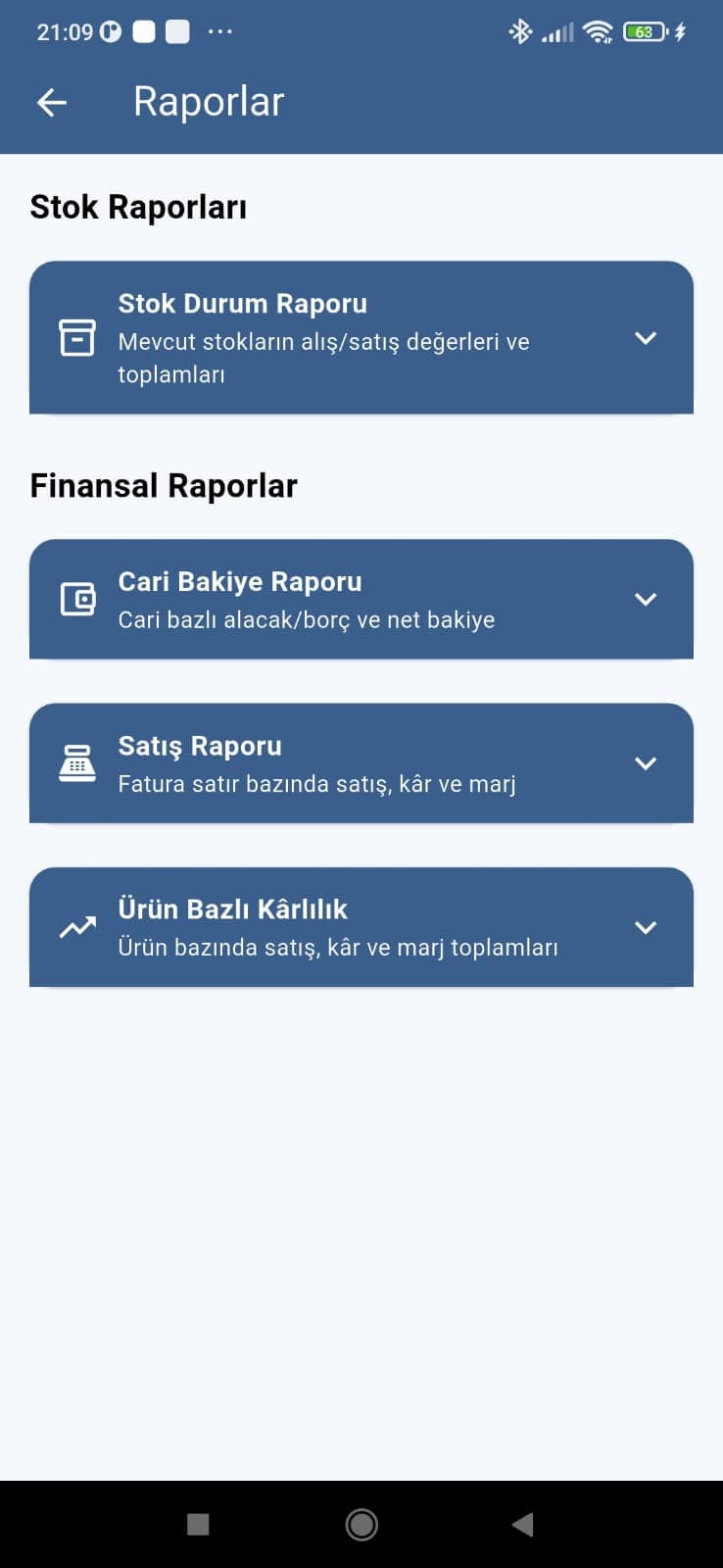This screenshot has height=1568, width=723.
Task: Tap the back arrow next to Raporlar
Action: (x=50, y=102)
